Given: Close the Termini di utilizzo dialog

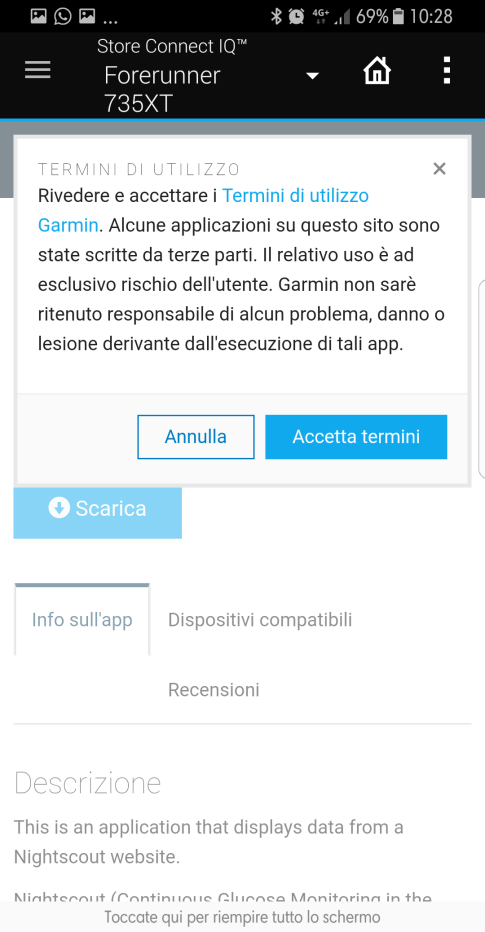Looking at the screenshot, I should [439, 169].
